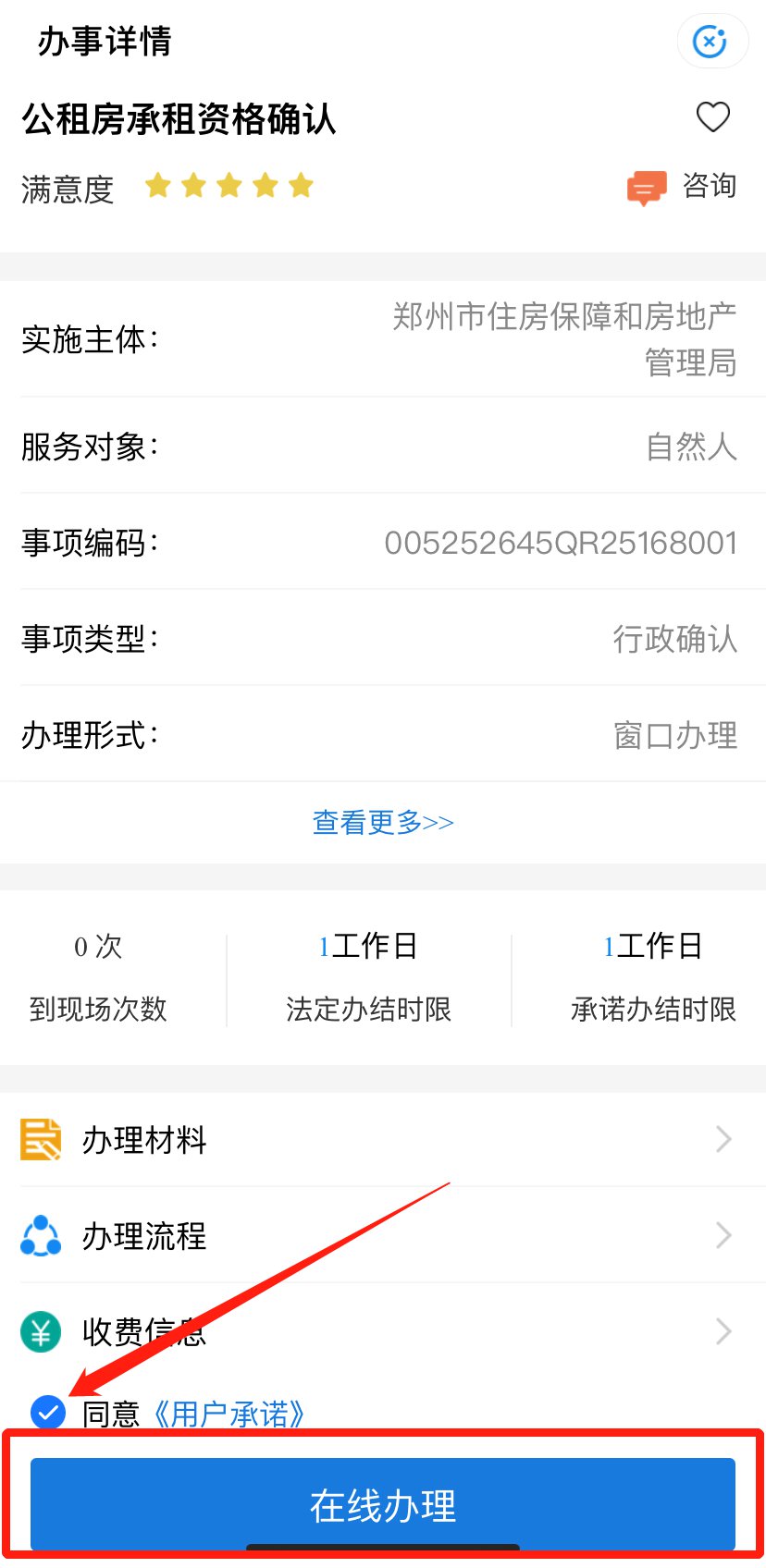Open the 办理材料 row

pos(383,1140)
